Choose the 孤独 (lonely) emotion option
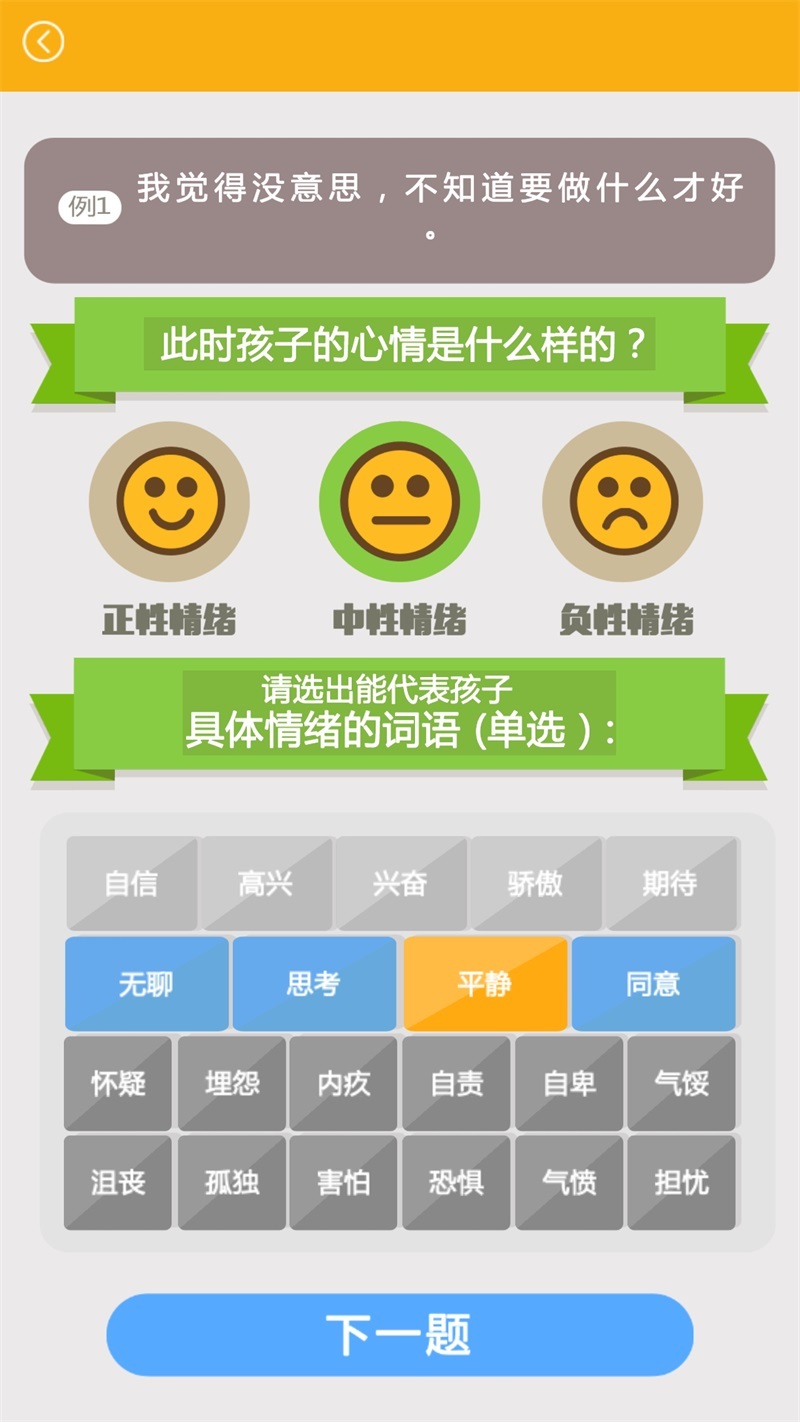Viewport: 800px width, 1422px height. click(x=230, y=1184)
